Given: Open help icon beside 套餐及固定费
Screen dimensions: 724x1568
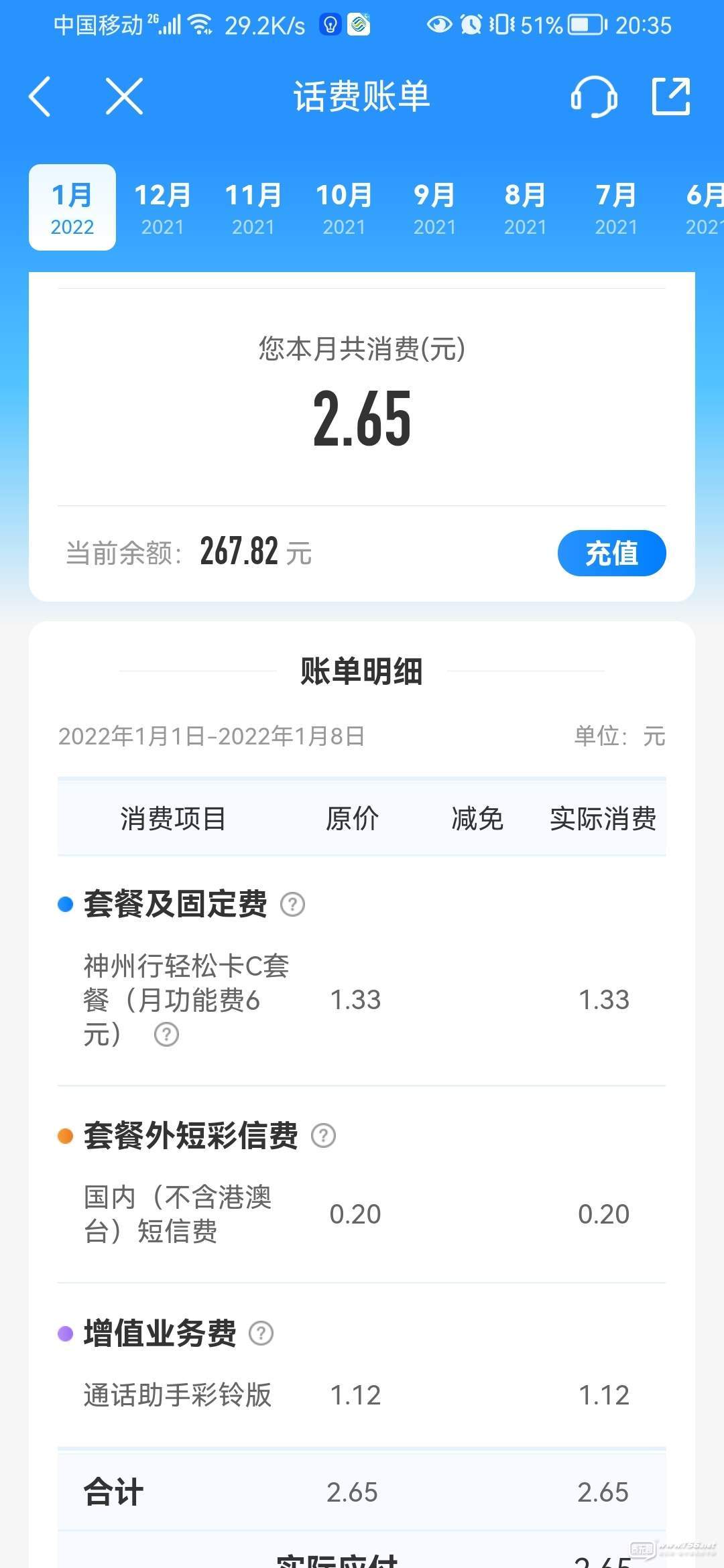Looking at the screenshot, I should click(x=292, y=905).
